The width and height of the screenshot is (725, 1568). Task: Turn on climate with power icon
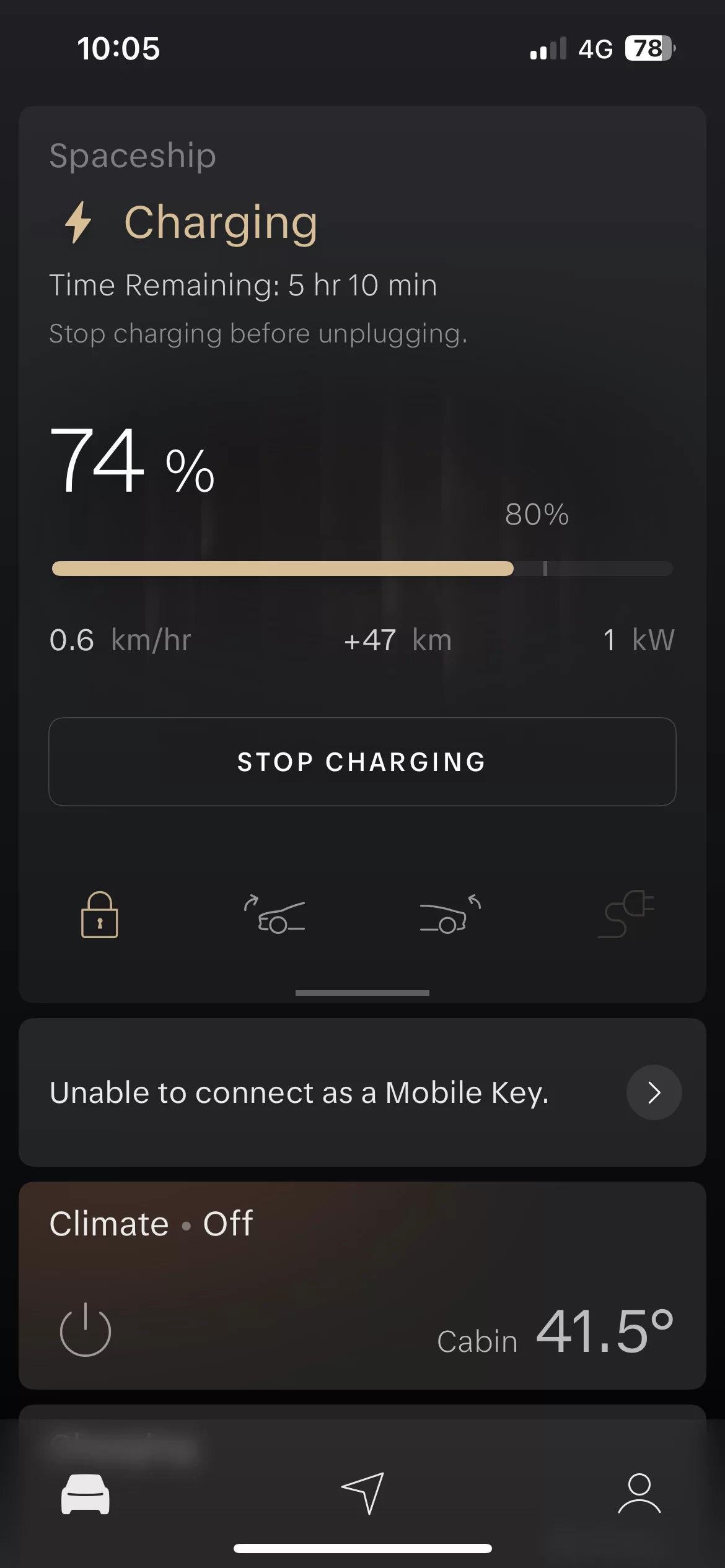click(x=86, y=1330)
